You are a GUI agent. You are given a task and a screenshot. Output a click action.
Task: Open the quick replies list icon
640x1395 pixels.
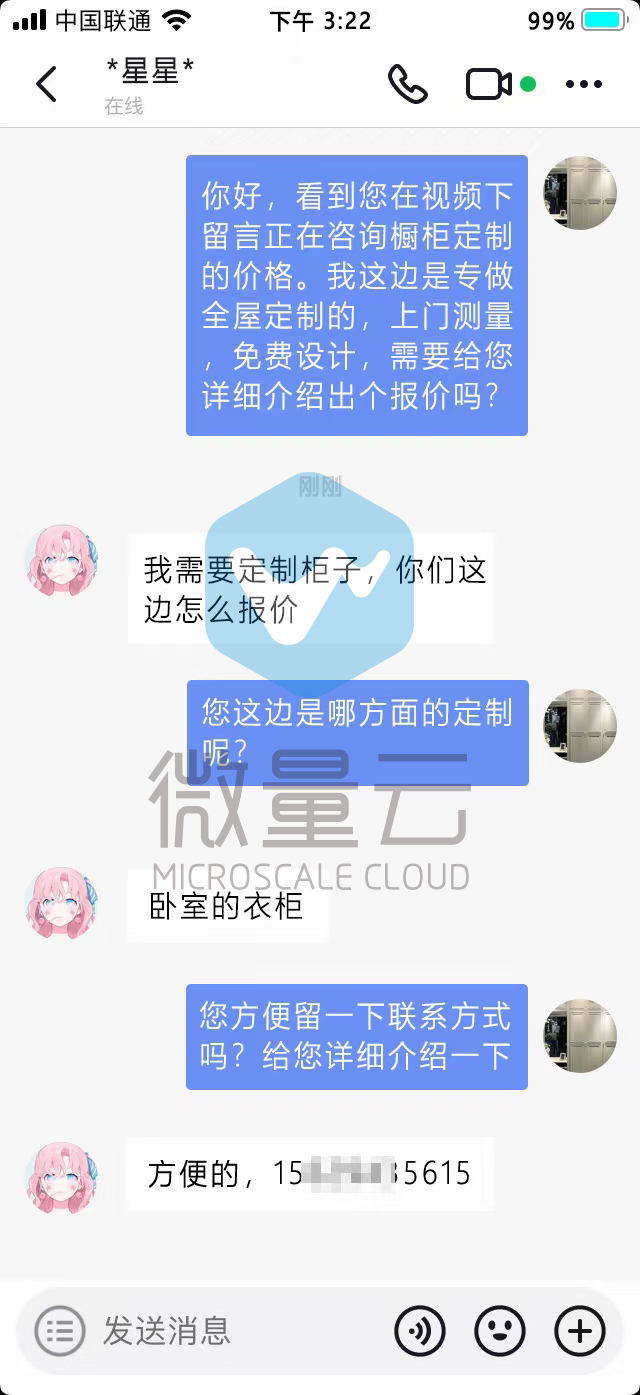click(x=59, y=1331)
